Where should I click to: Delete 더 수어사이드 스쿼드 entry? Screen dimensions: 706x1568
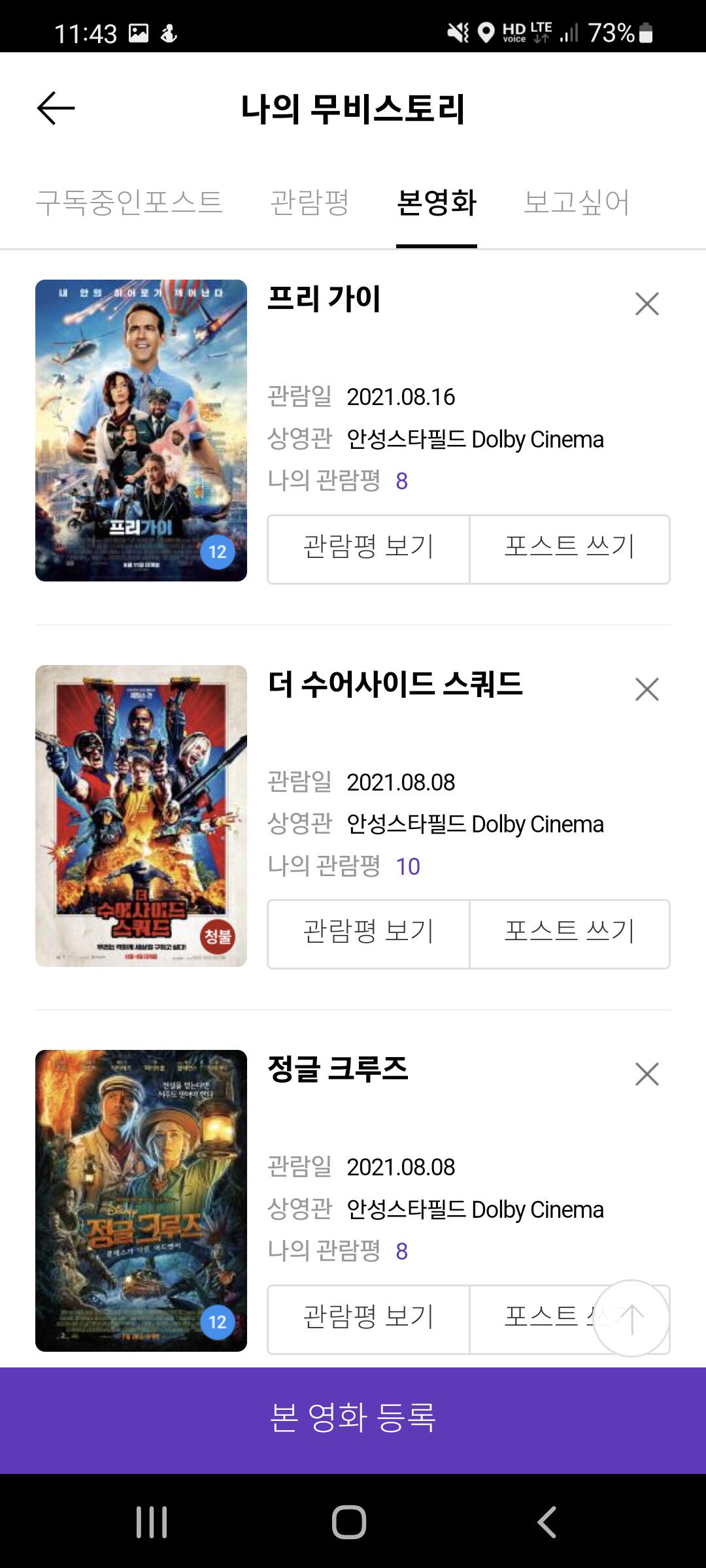pyautogui.click(x=647, y=689)
